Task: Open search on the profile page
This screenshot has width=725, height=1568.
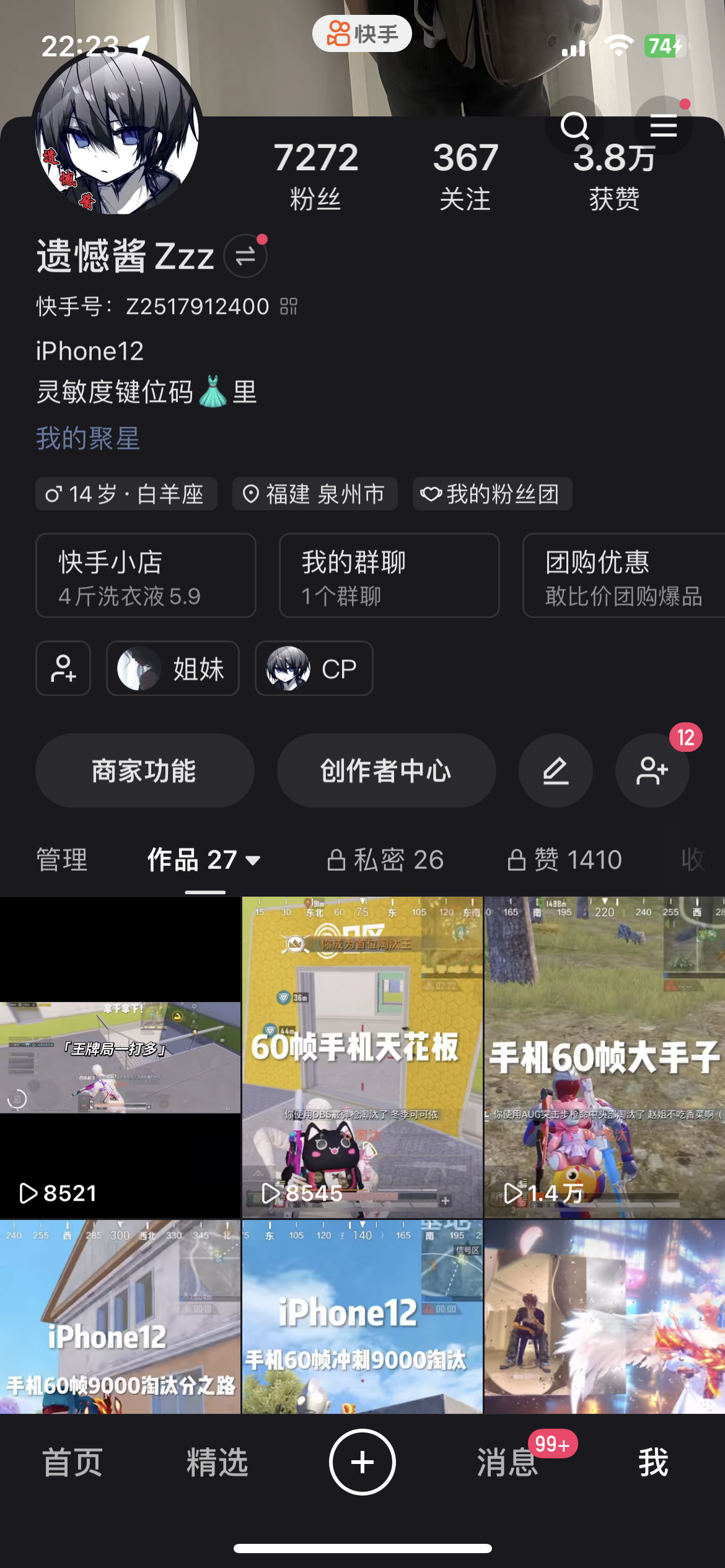Action: [x=576, y=126]
